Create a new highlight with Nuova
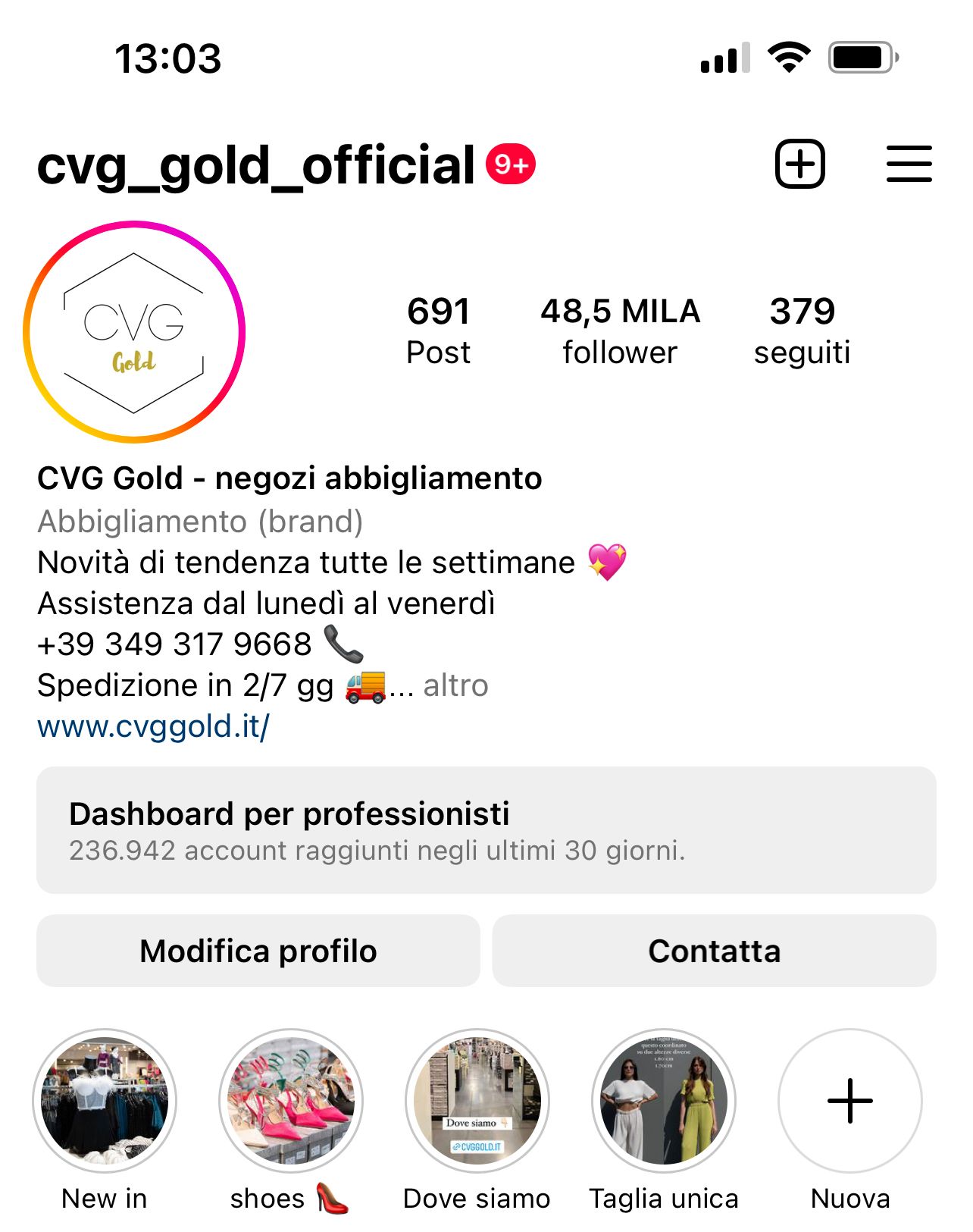The image size is (973, 1232). (x=849, y=1100)
